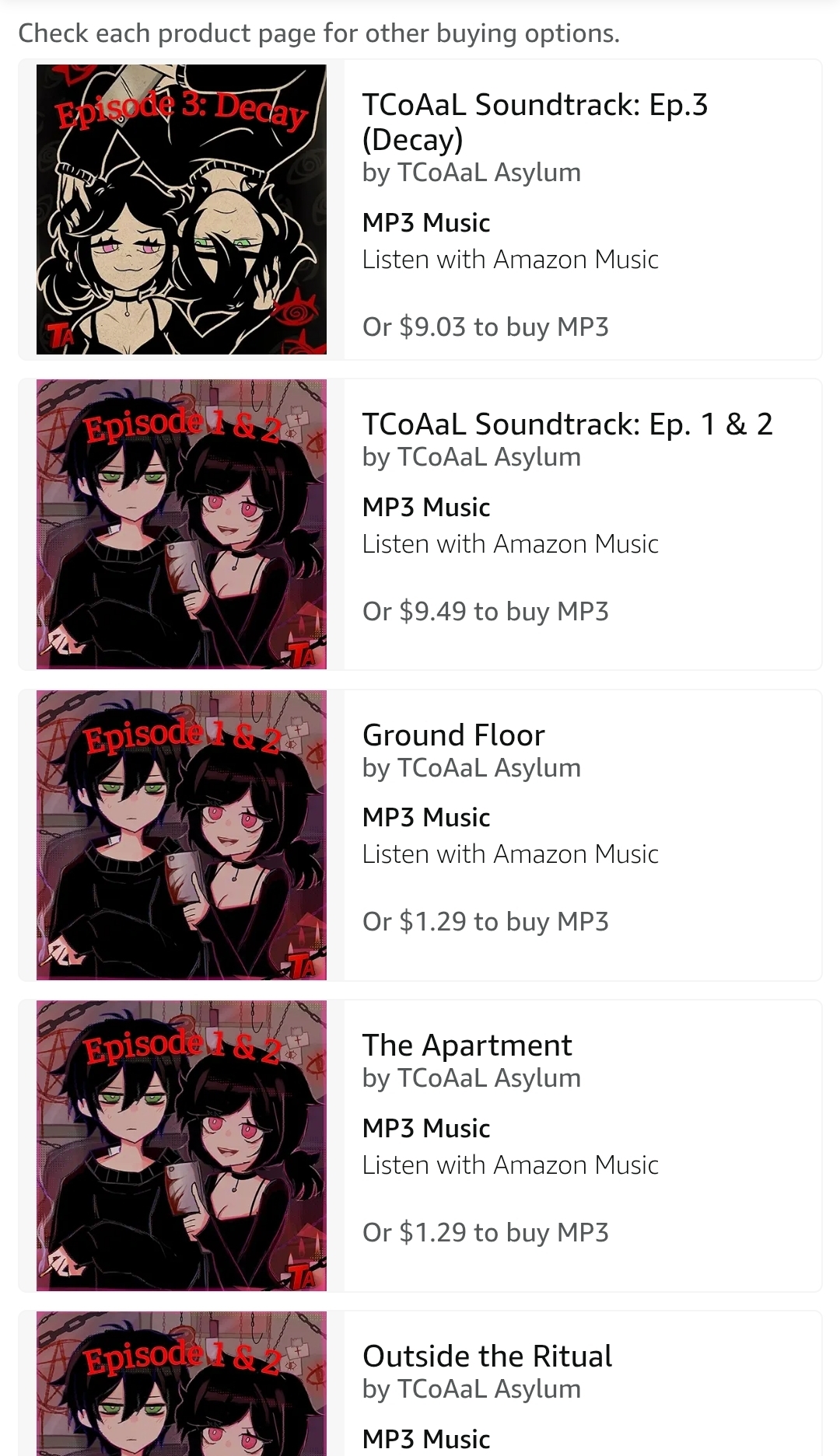Open TCoAaL Soundtrack: Ep.3 (Decay) title

click(x=535, y=121)
